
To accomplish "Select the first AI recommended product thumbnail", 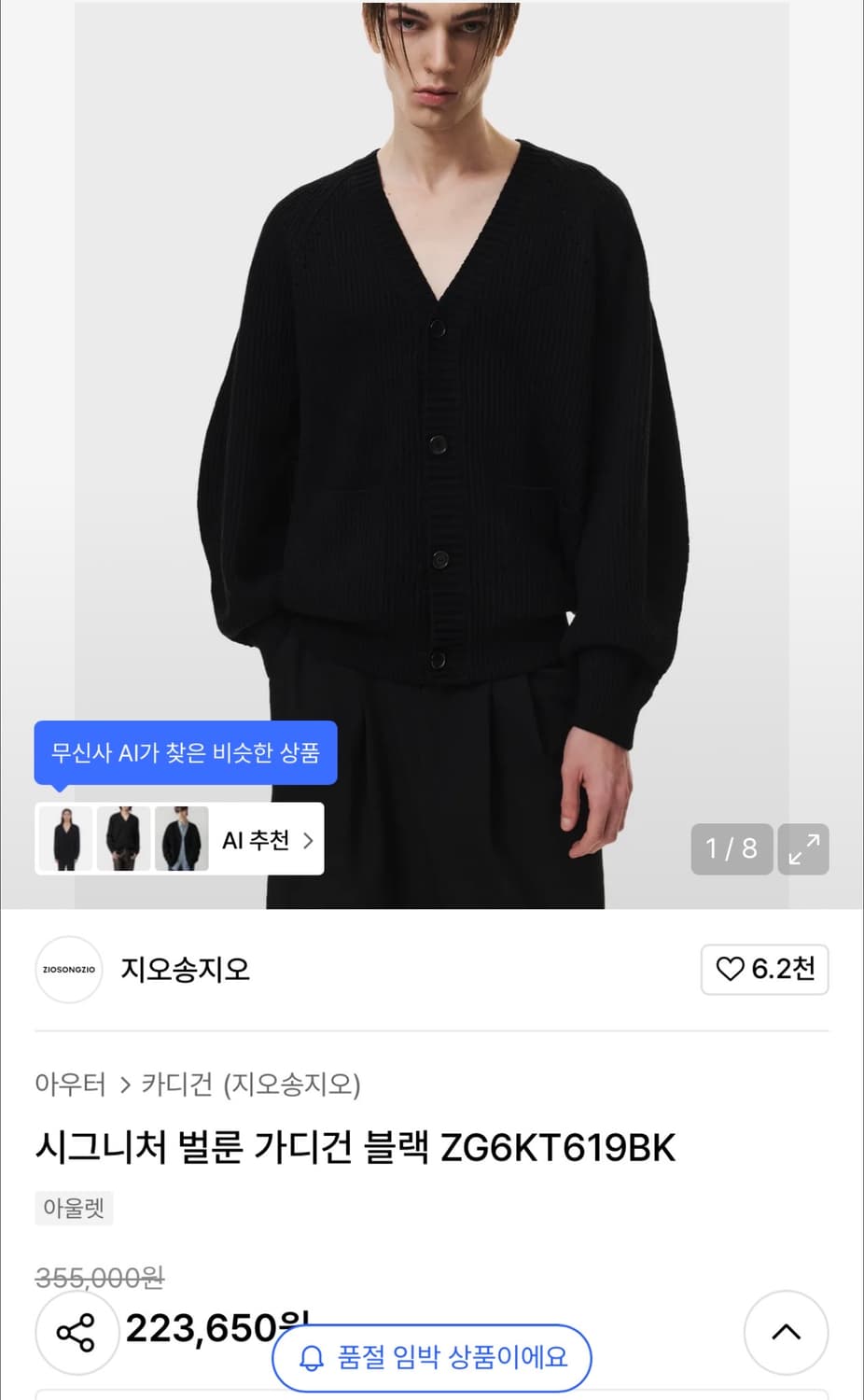I will tap(64, 838).
